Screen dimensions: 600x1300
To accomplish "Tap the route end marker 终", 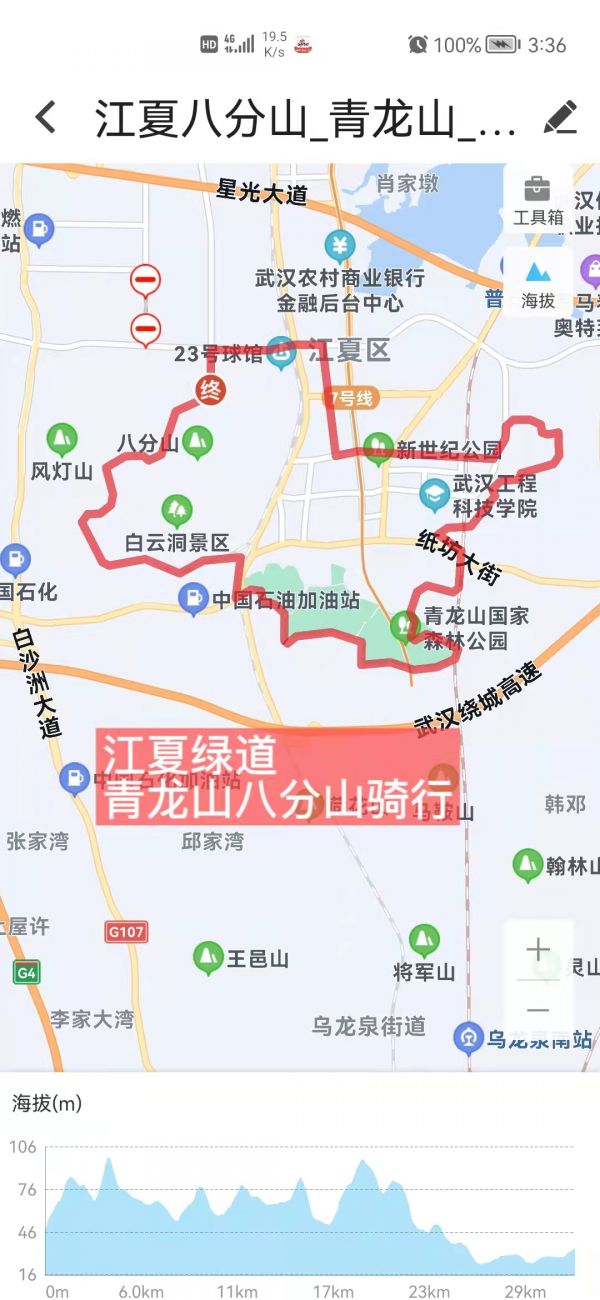I will [210, 390].
